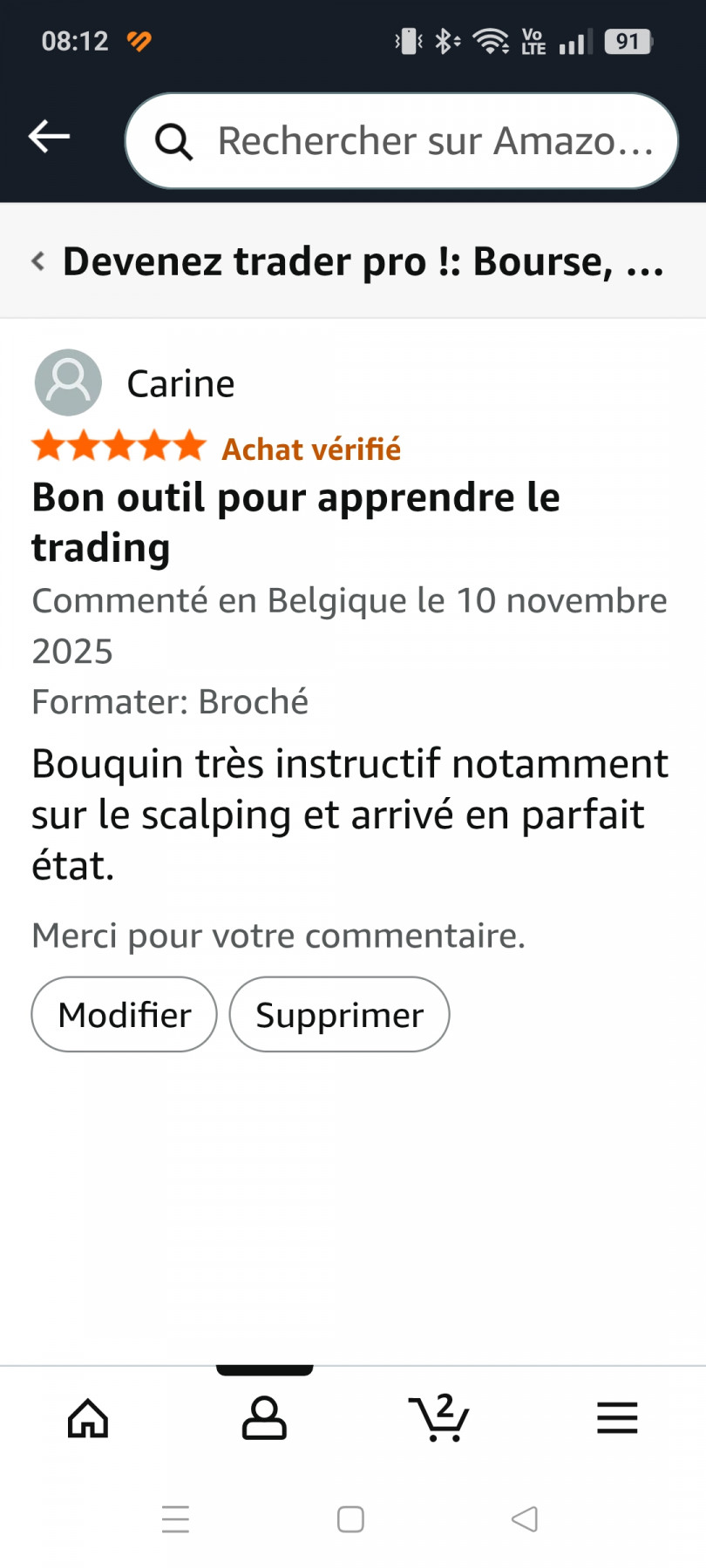
Task: Open the Home tab on the bottom bar
Action: pos(88,1417)
